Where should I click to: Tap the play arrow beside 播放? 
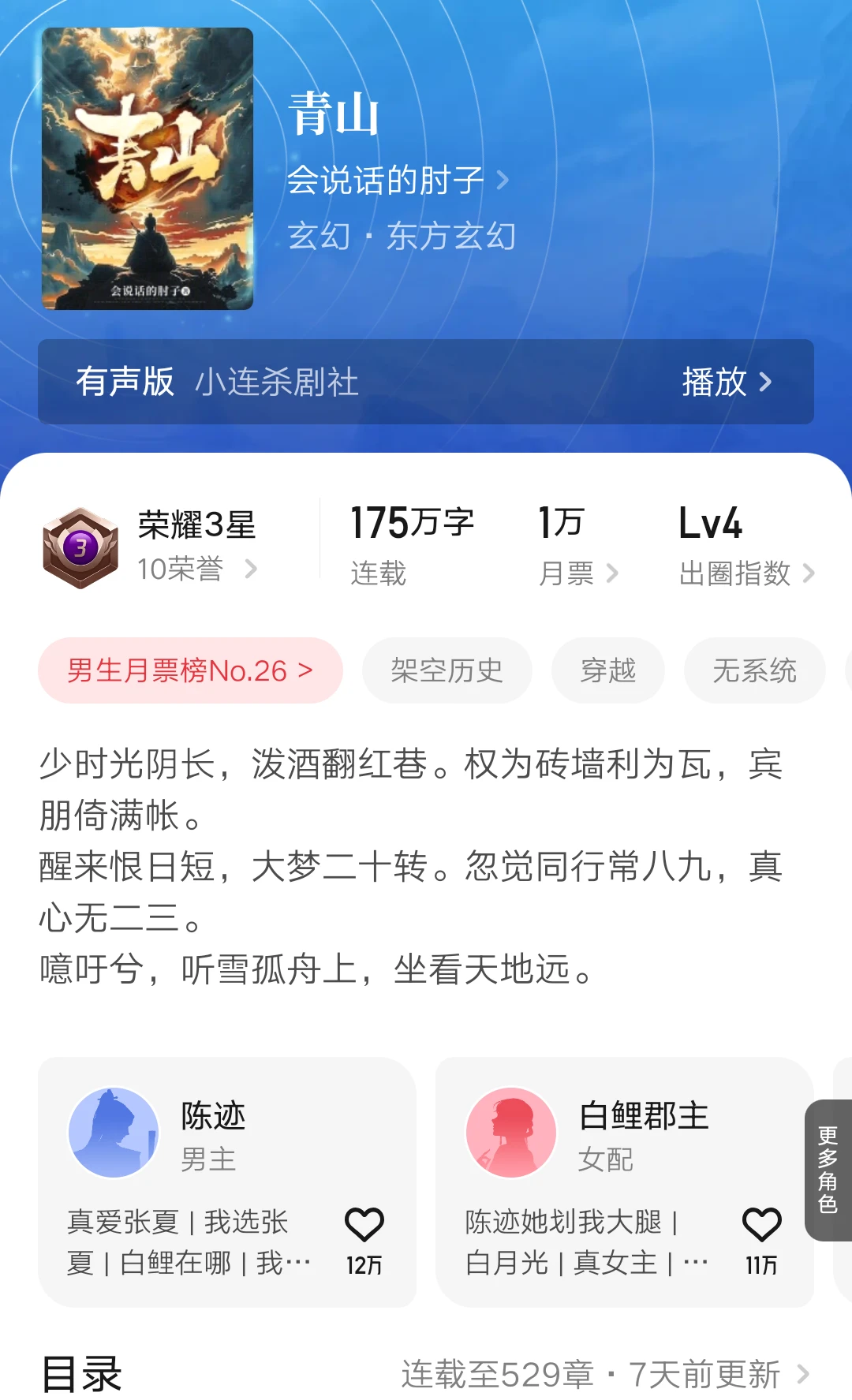[x=764, y=383]
